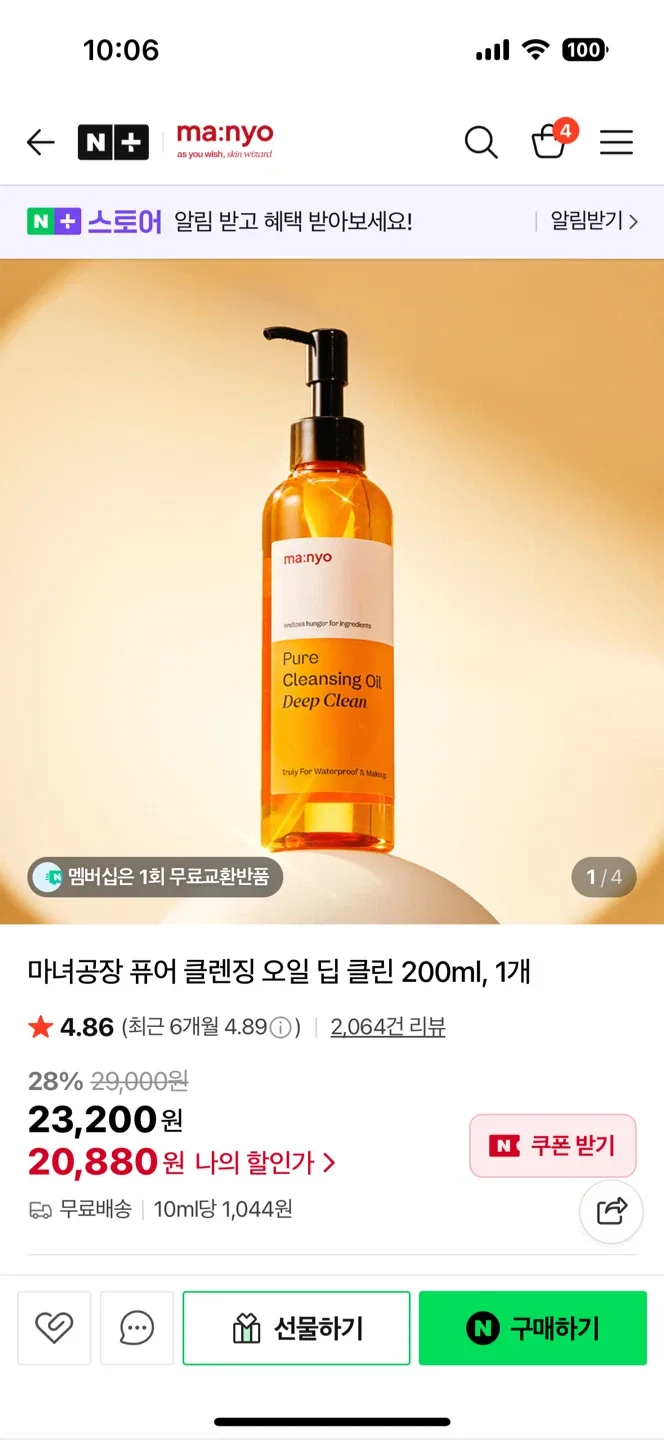The image size is (664, 1440).
Task: Go back with the arrow icon
Action: [x=40, y=143]
